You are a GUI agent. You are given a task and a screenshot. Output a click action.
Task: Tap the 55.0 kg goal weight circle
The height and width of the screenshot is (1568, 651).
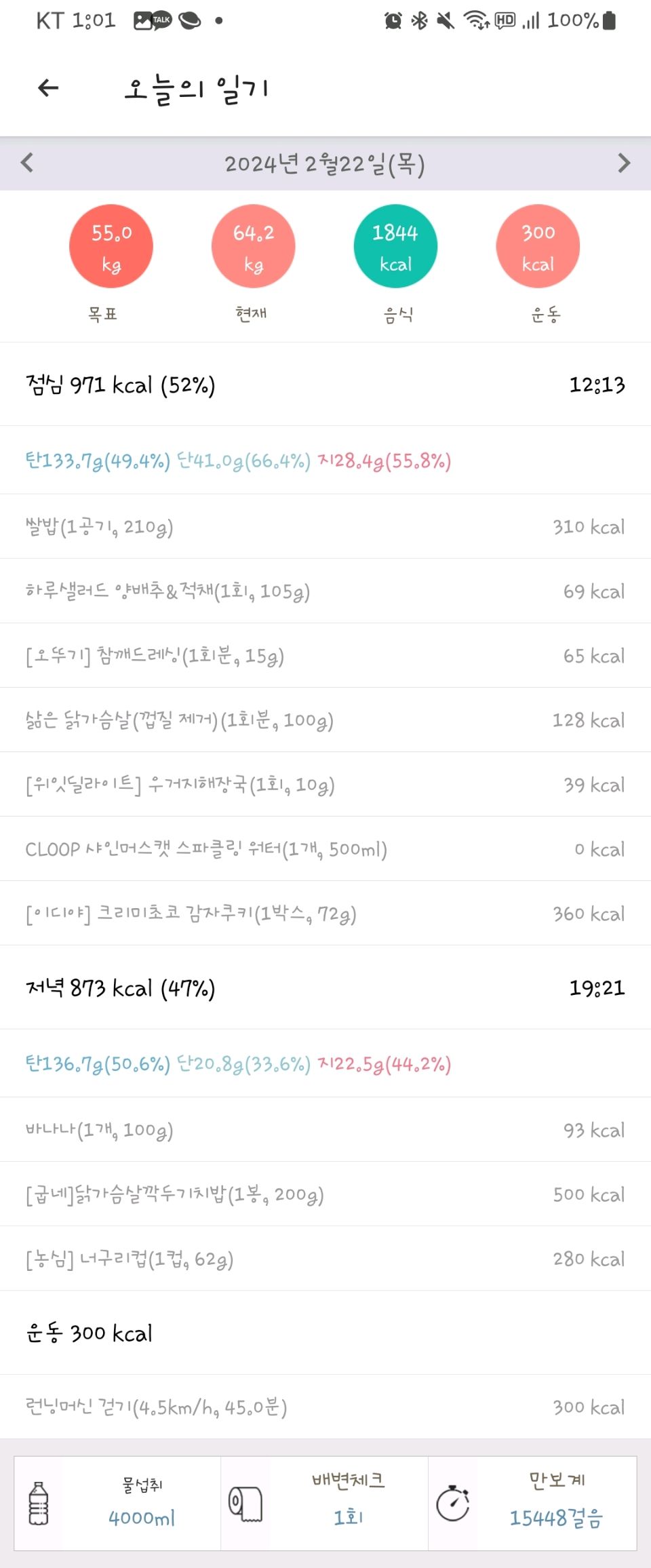pyautogui.click(x=111, y=246)
